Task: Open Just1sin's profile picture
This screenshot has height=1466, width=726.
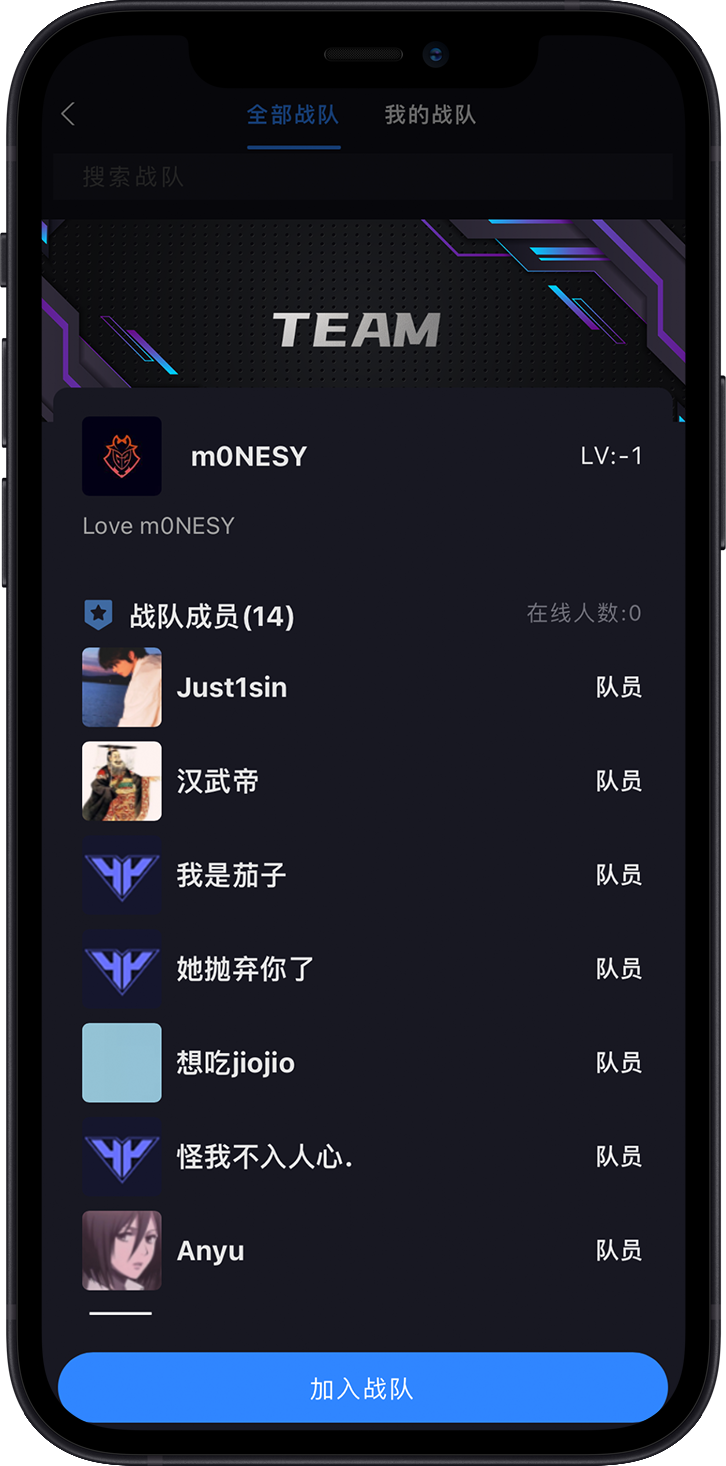Action: [121, 687]
